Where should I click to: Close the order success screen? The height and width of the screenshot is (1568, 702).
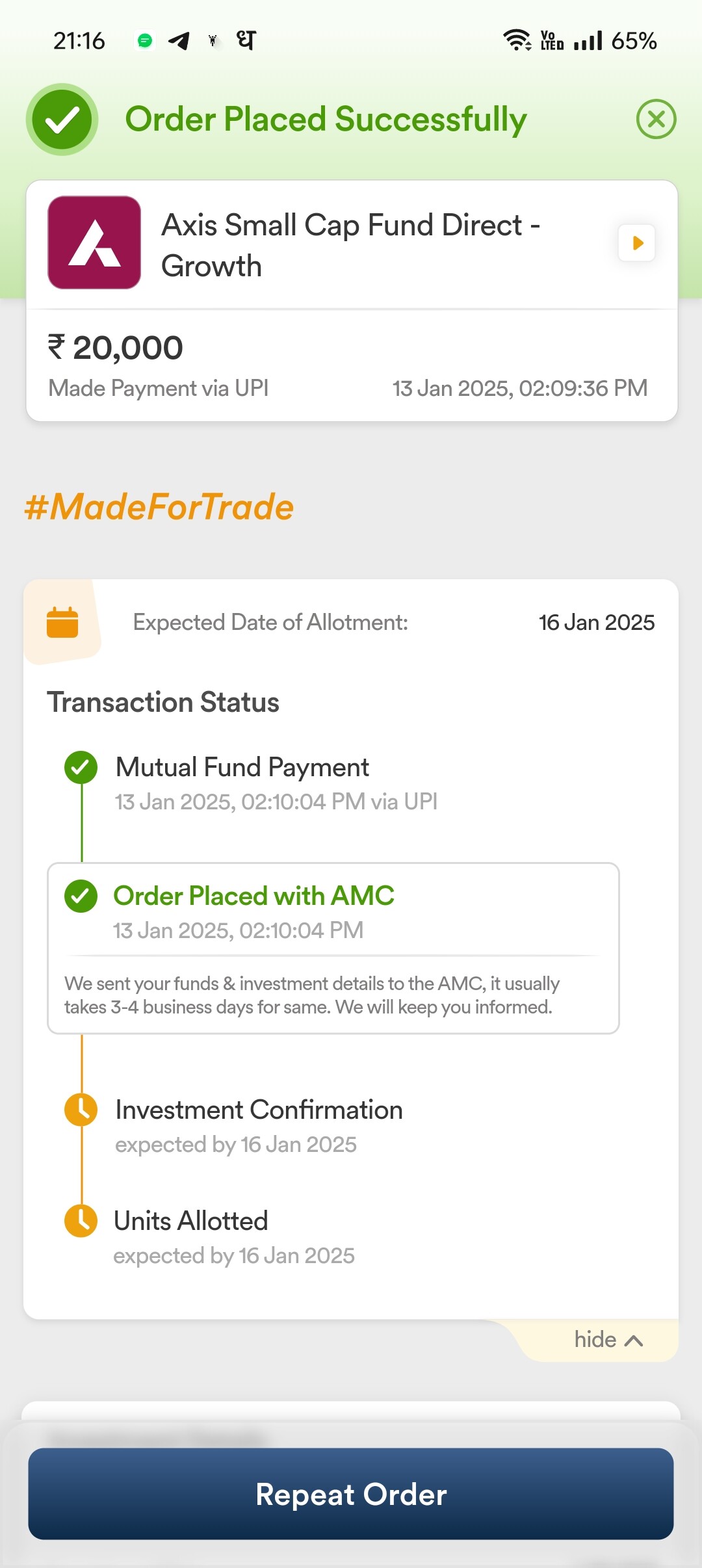tap(656, 119)
